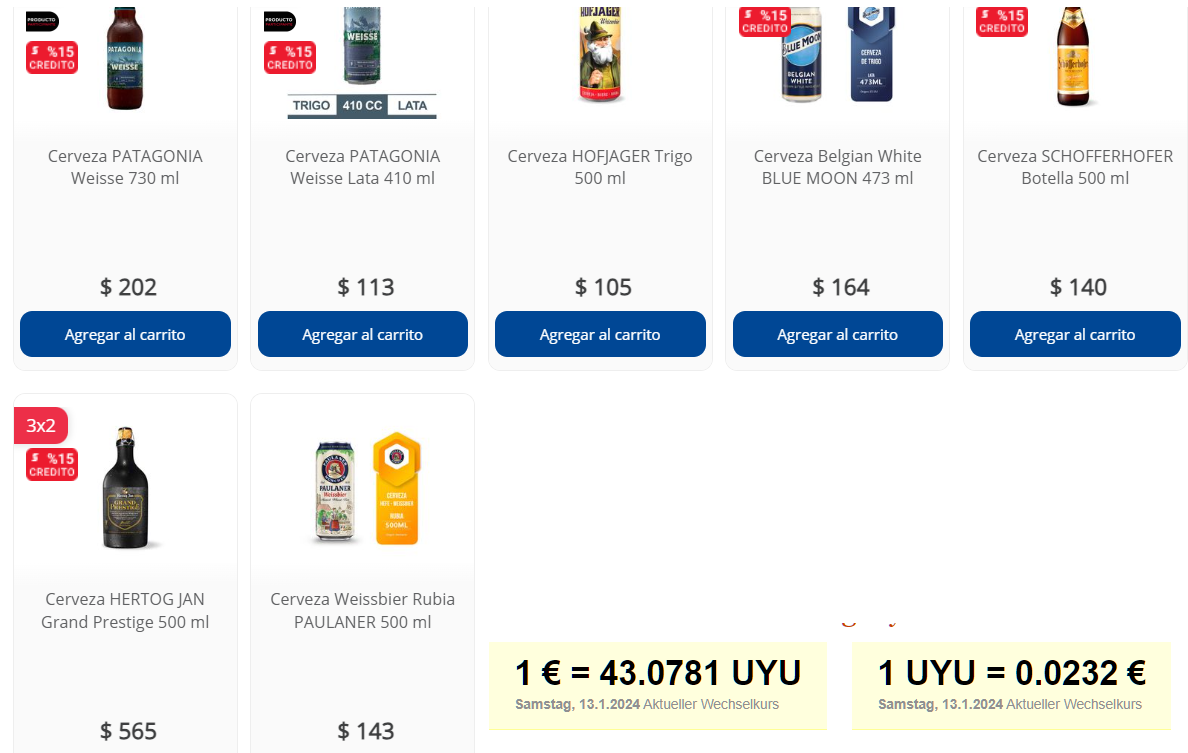Viewport: 1188px width, 753px height.
Task: Open Cerveza PATAGONIA Weisse 730 ml product
Action: (125, 167)
